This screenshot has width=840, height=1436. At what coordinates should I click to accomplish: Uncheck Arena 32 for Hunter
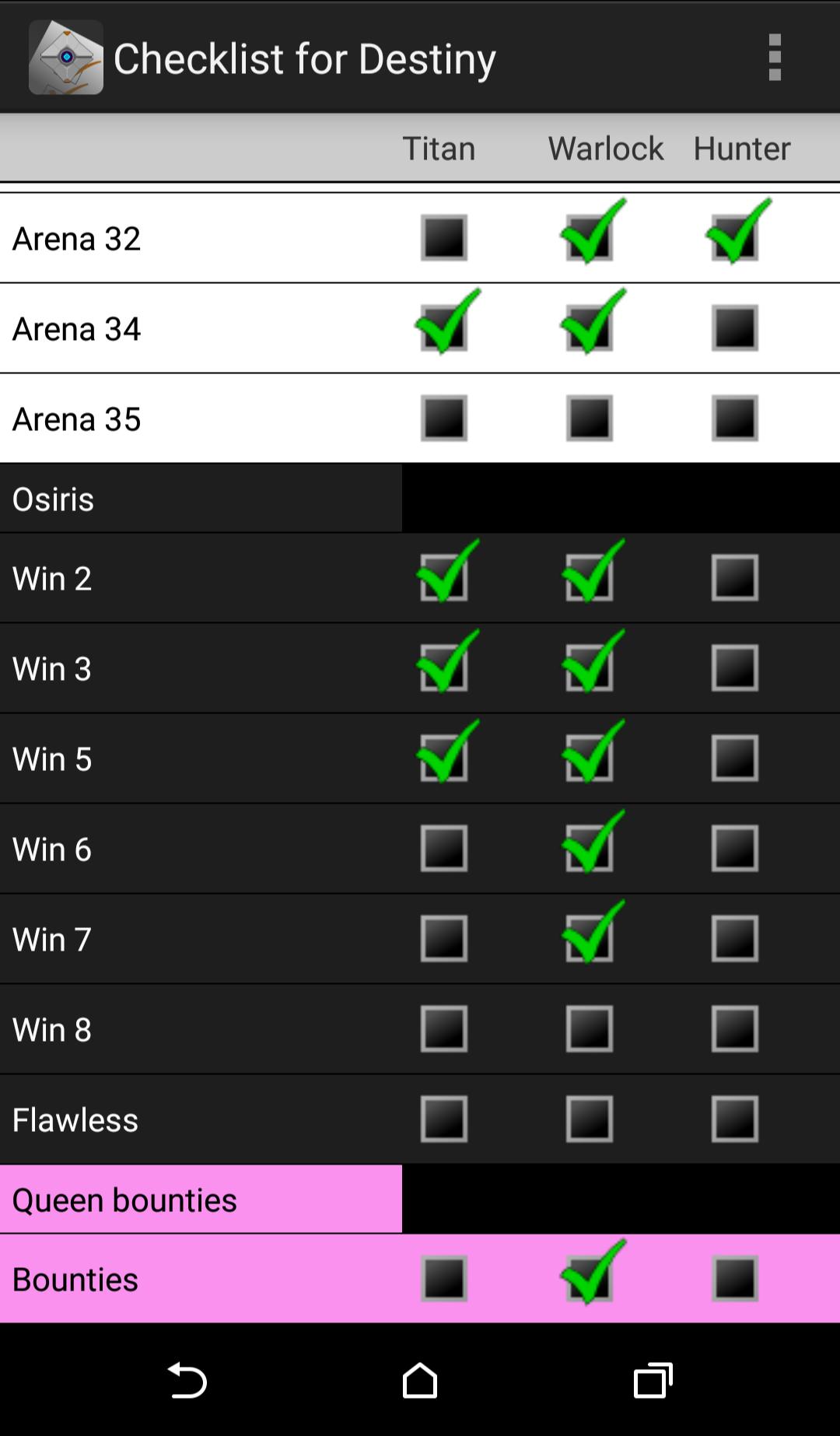point(735,237)
